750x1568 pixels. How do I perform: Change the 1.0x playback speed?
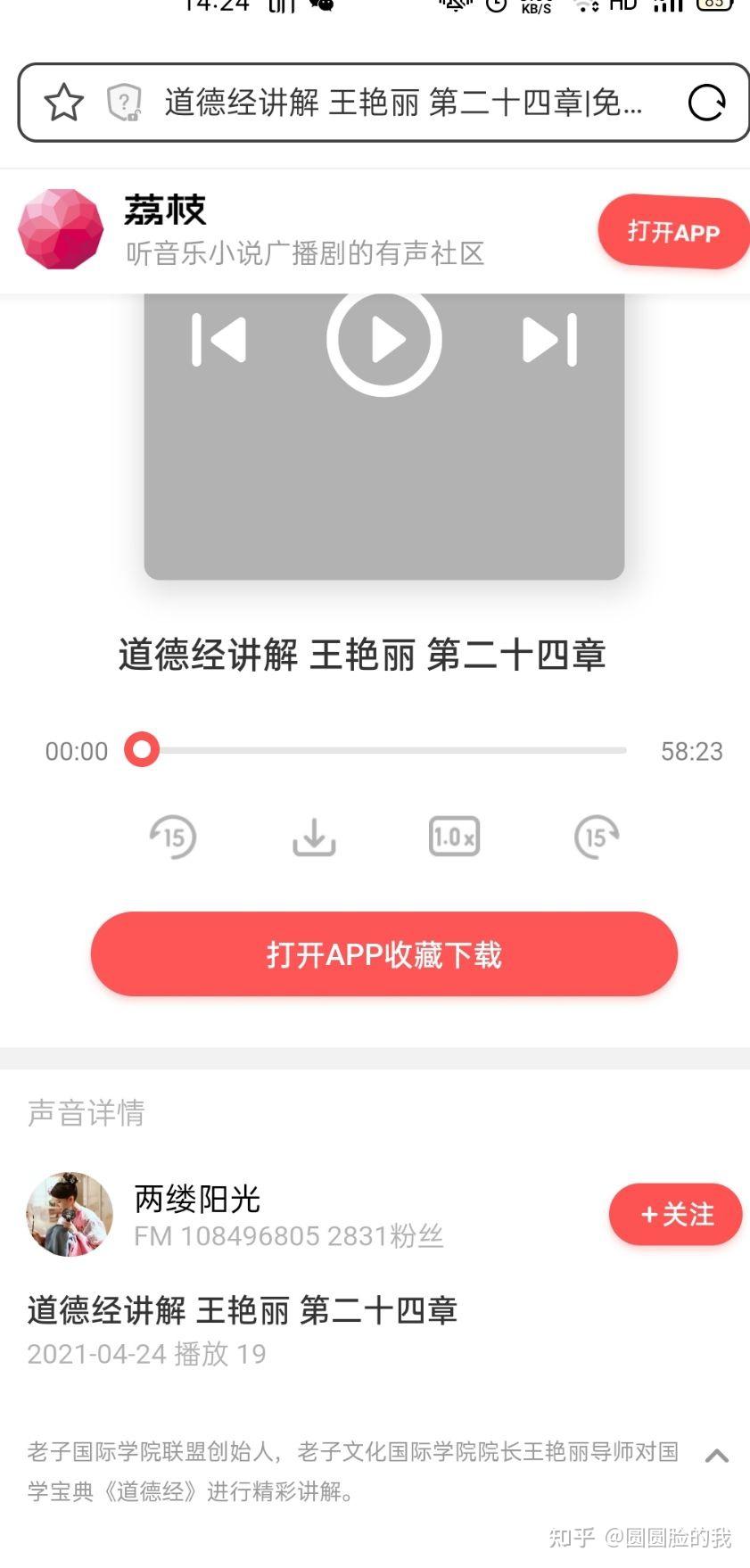point(455,837)
